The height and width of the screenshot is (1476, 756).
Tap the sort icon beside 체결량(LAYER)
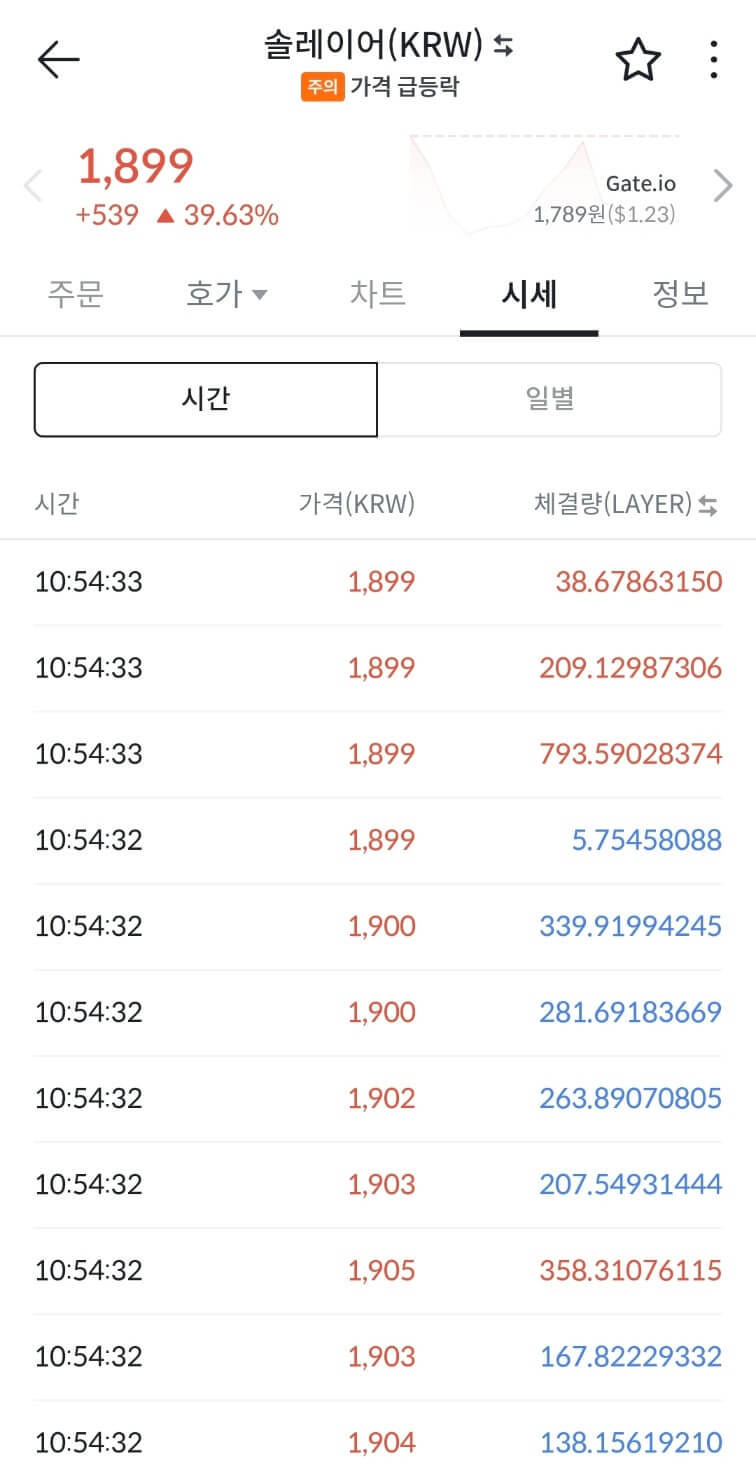709,504
